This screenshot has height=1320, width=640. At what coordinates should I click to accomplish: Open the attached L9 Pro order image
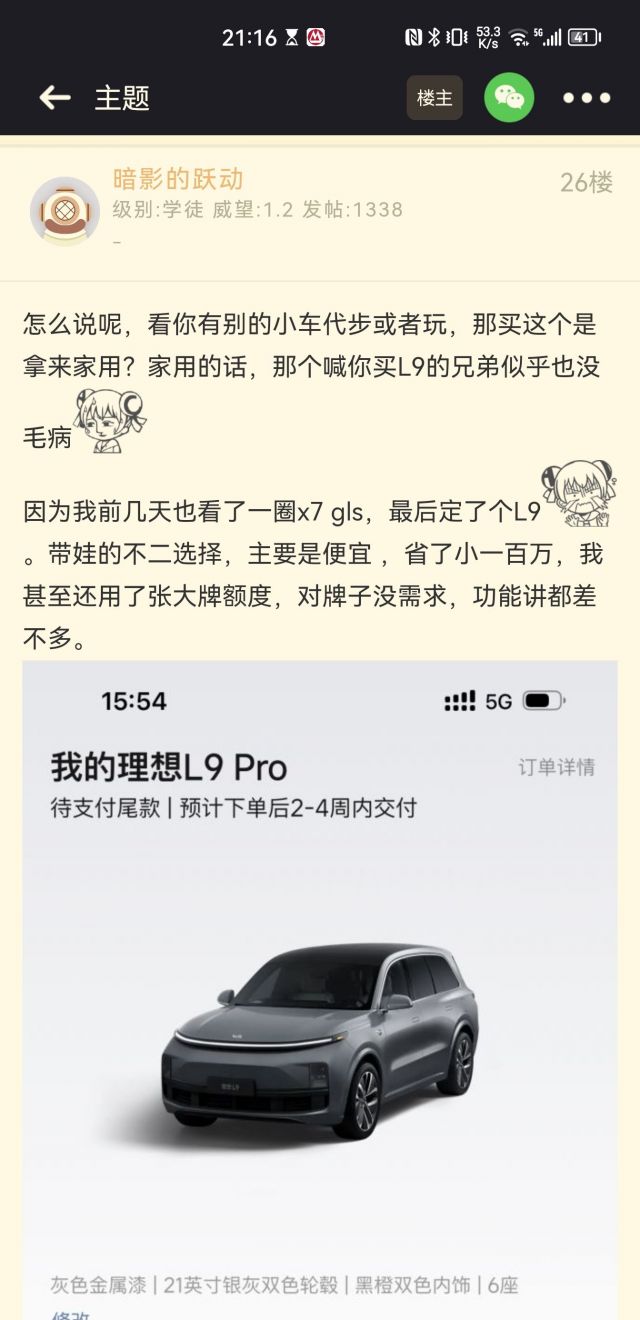pos(320,990)
